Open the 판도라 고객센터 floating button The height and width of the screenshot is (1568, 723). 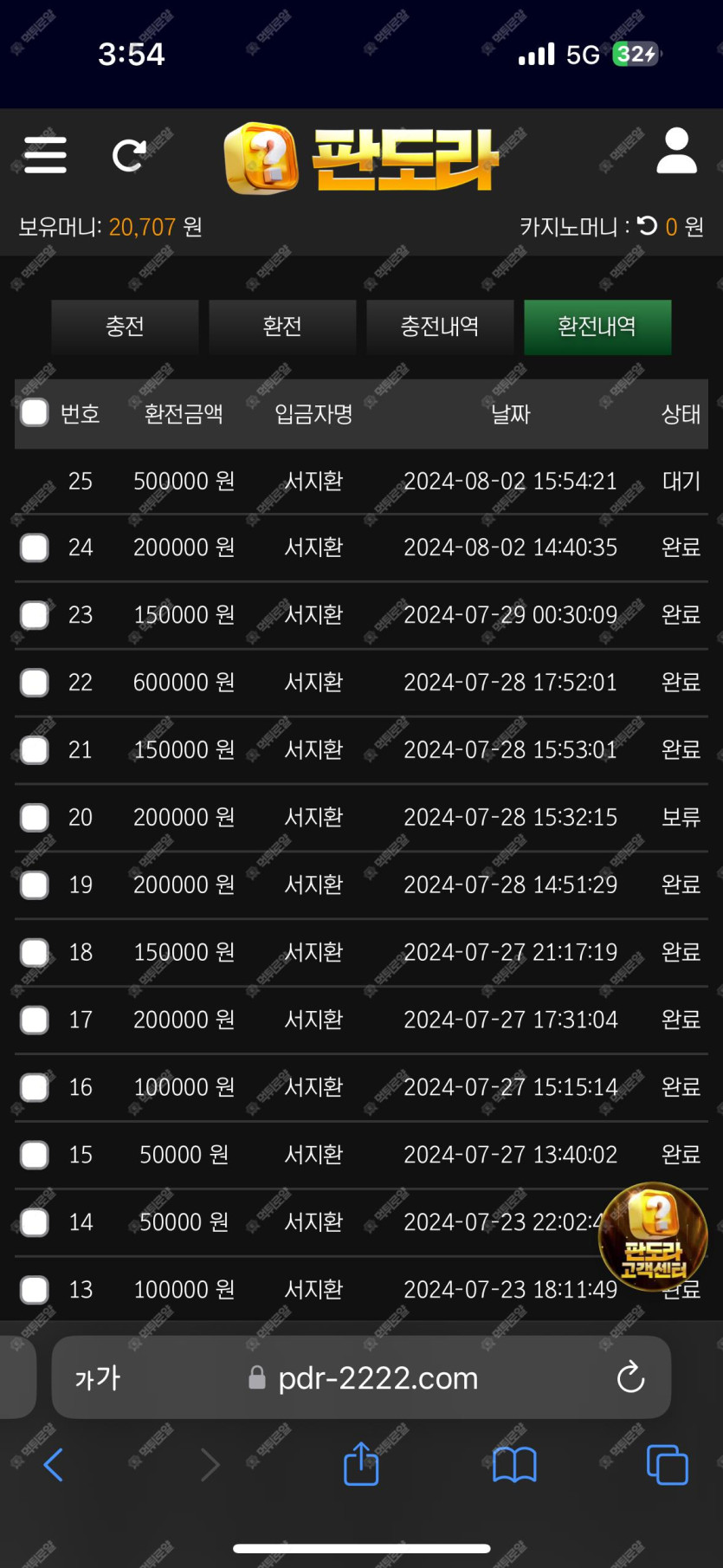point(654,1237)
